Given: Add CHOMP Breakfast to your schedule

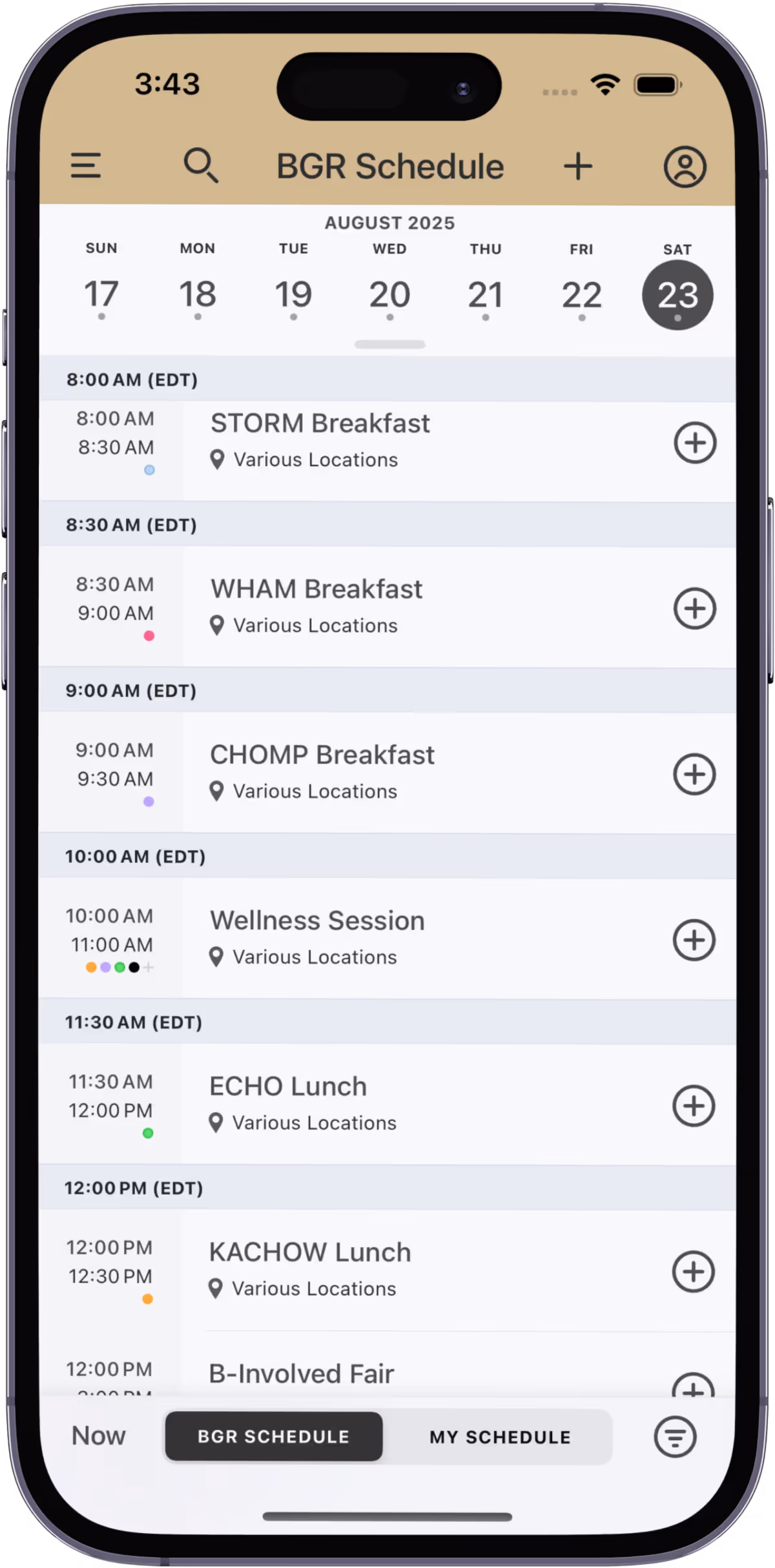Looking at the screenshot, I should pos(694,774).
